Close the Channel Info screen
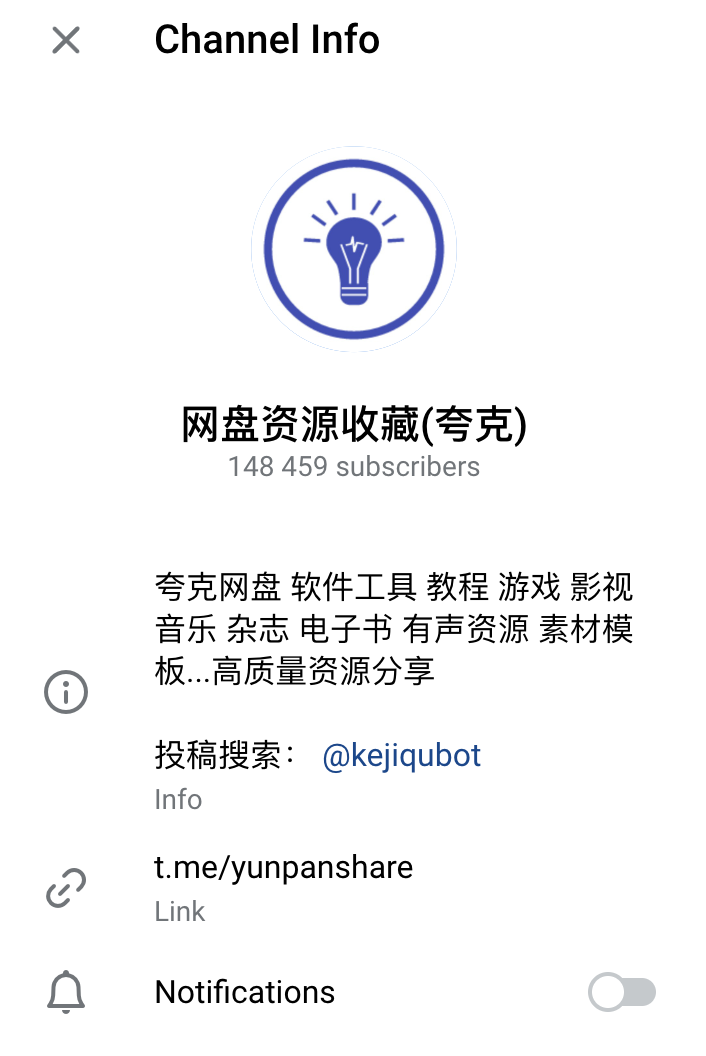The height and width of the screenshot is (1056, 706). [x=66, y=40]
